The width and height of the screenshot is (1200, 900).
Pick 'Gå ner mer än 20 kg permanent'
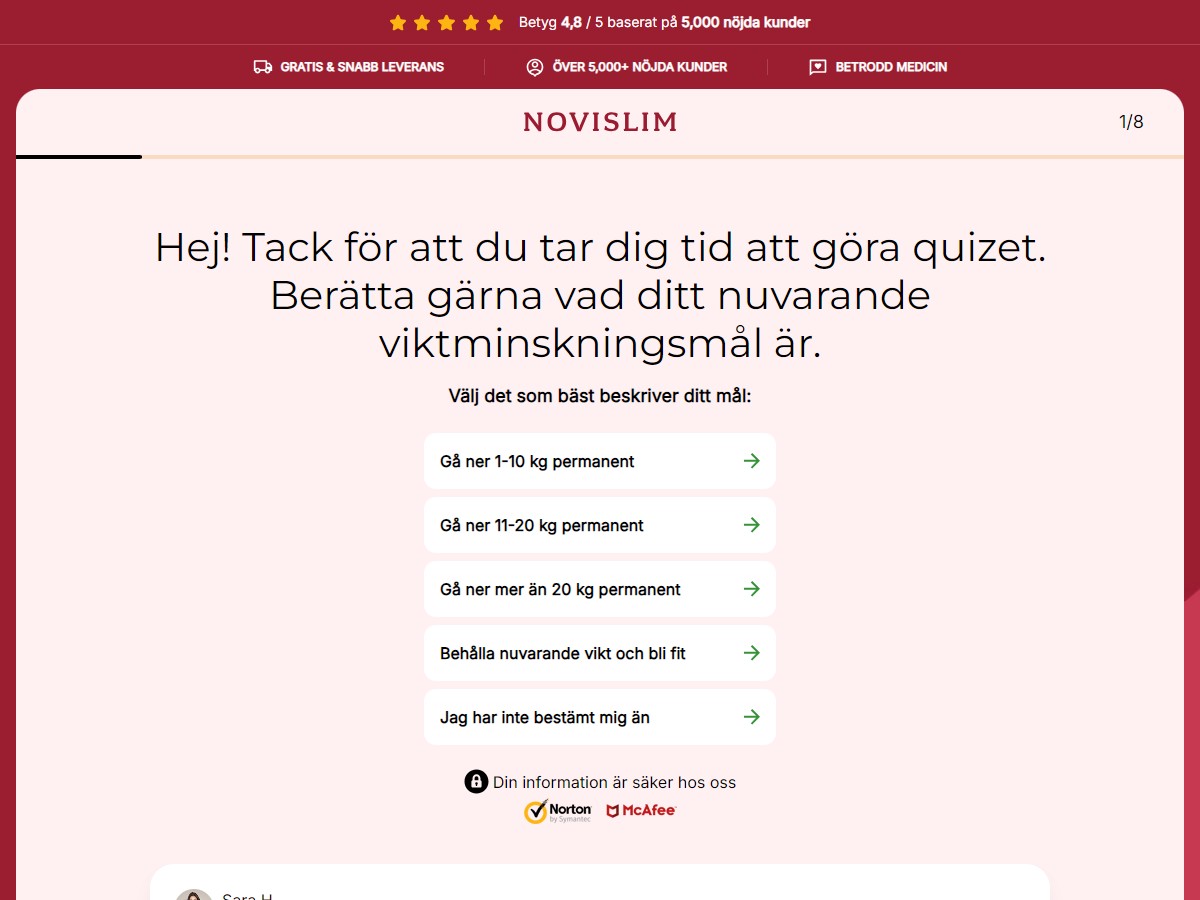(599, 589)
